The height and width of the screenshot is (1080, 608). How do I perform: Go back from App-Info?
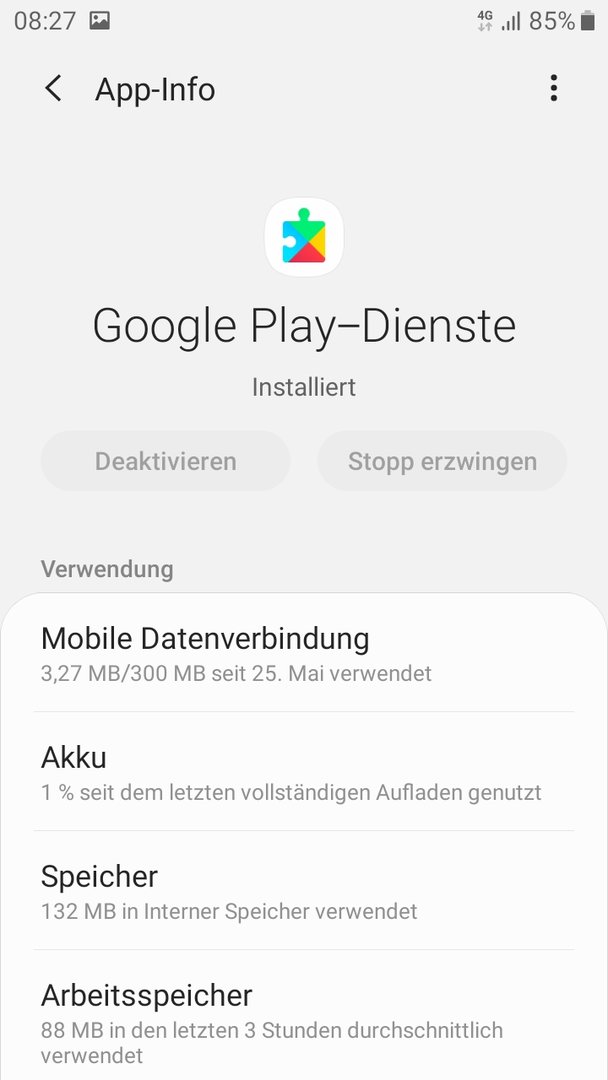coord(53,89)
